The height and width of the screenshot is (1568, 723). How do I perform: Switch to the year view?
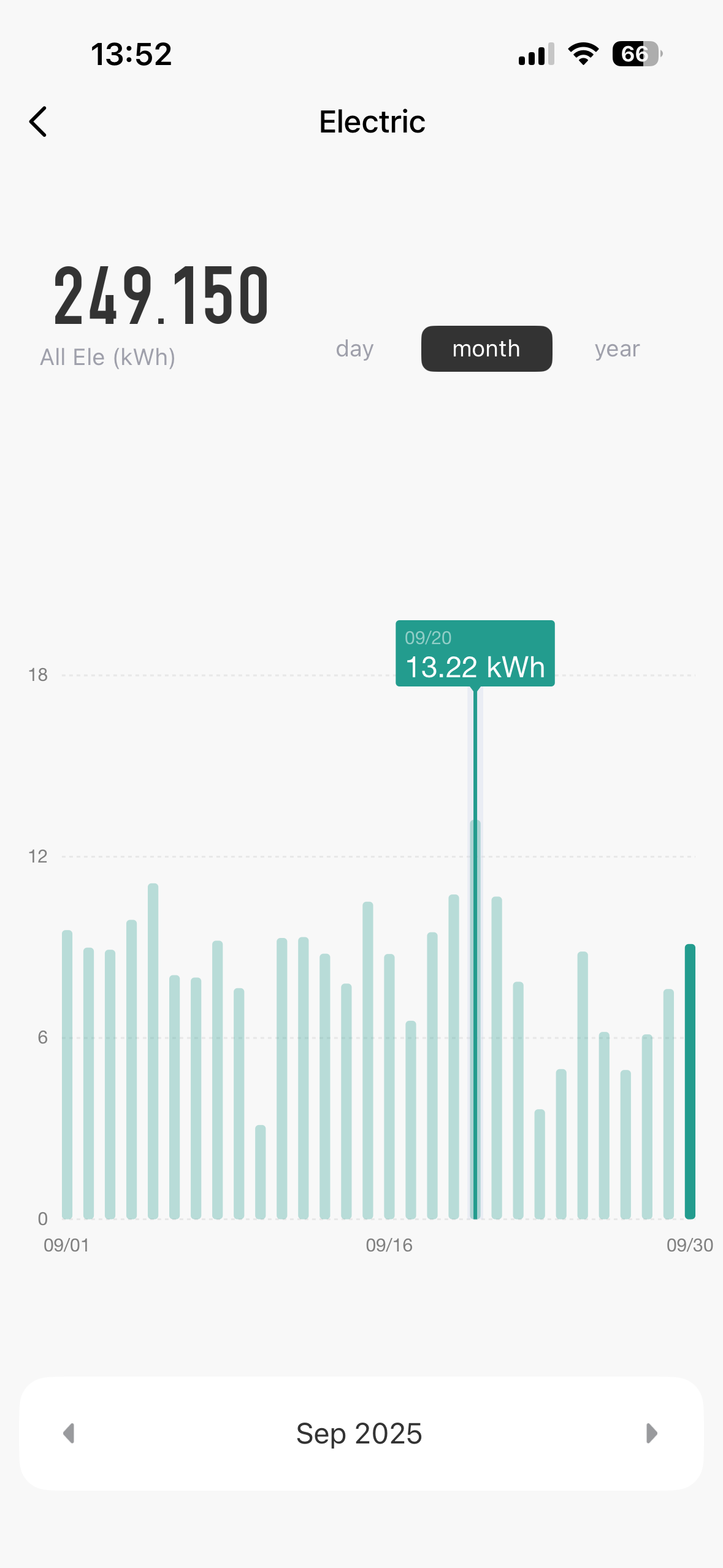tap(617, 349)
